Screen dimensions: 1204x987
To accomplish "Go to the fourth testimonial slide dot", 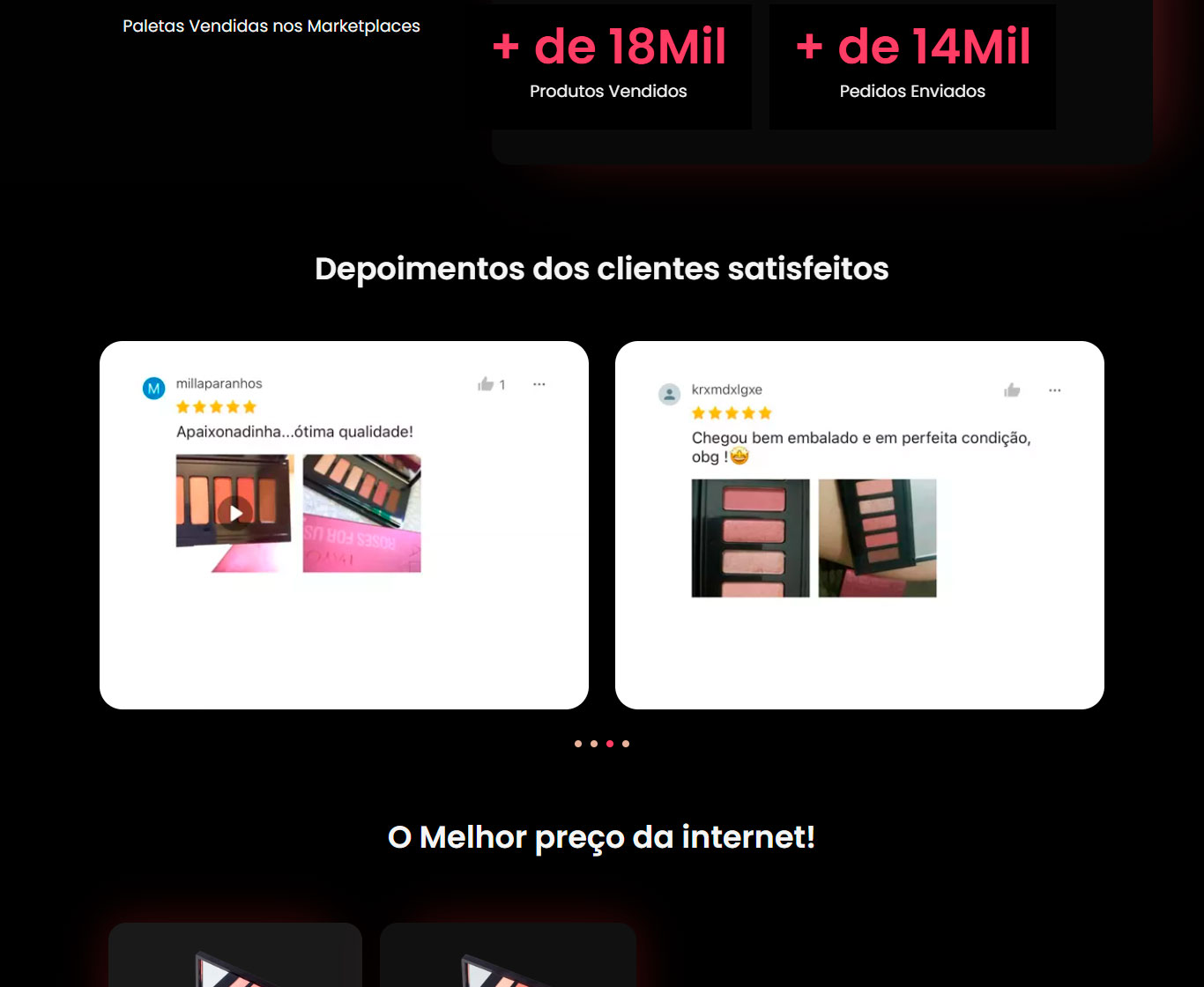I will (x=626, y=744).
